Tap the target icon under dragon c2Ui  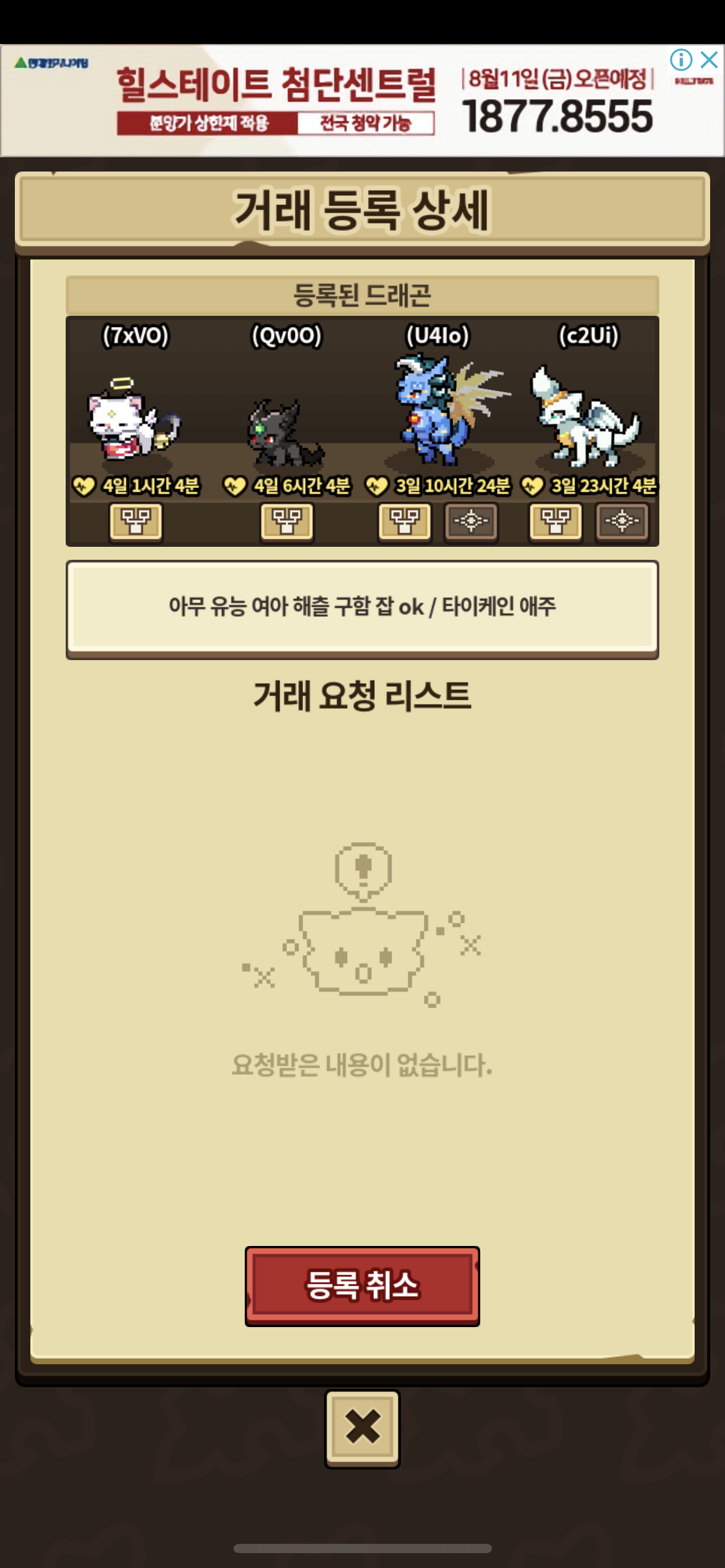click(622, 521)
